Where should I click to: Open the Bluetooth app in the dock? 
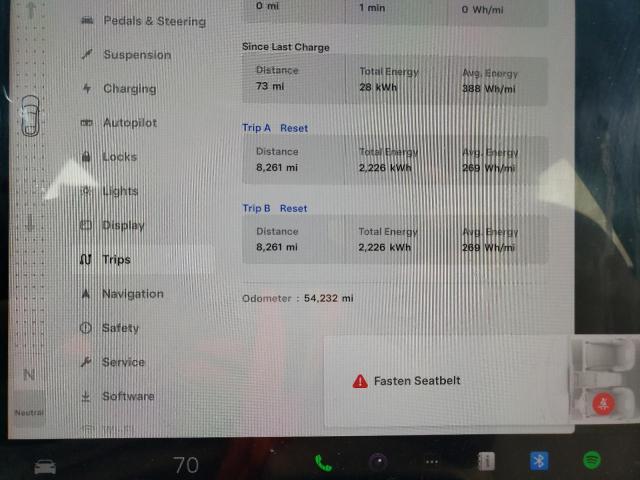click(539, 461)
